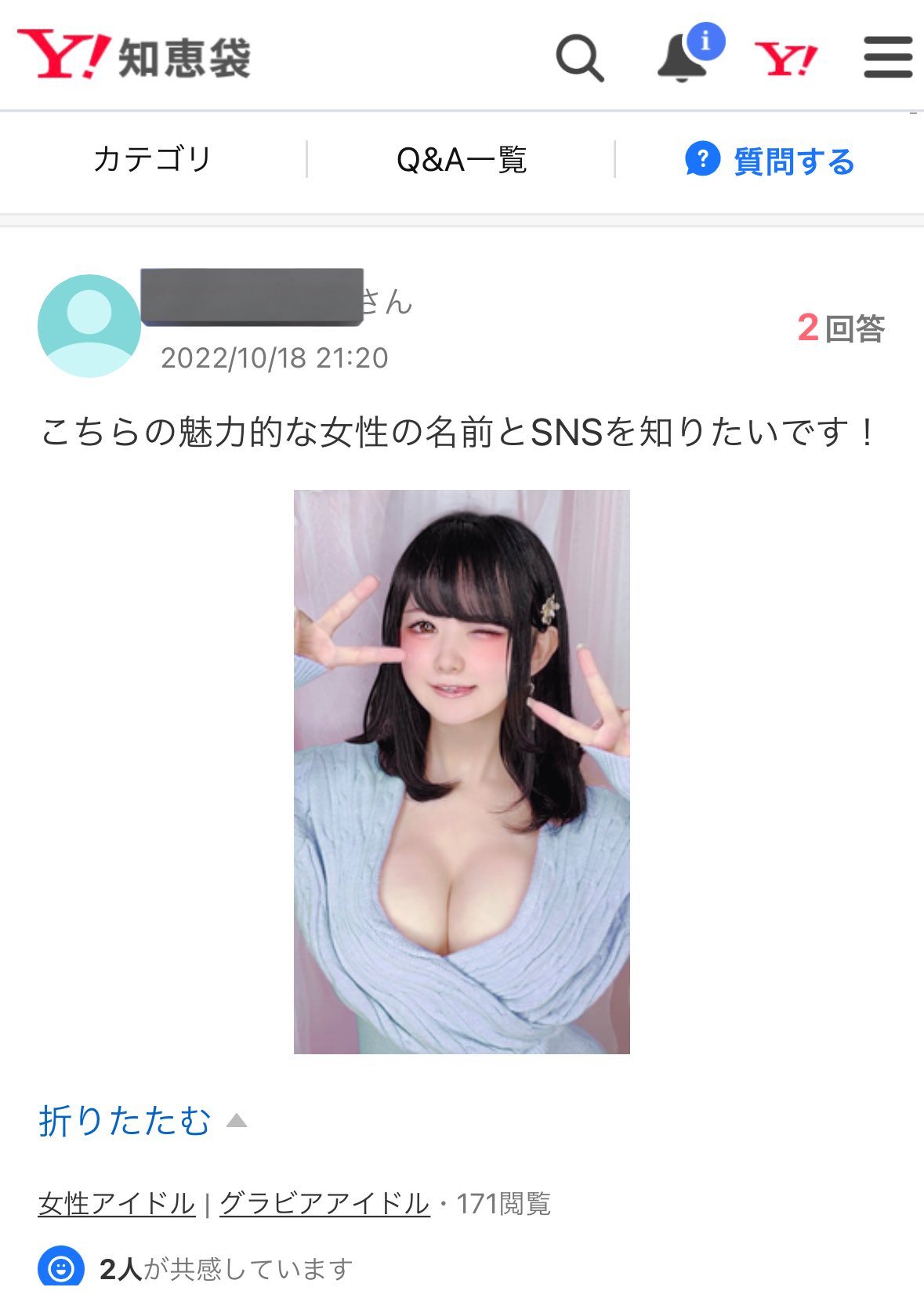Tap the Y!知恵袋 logo
Screen dimensions: 924x1298
(x=134, y=56)
